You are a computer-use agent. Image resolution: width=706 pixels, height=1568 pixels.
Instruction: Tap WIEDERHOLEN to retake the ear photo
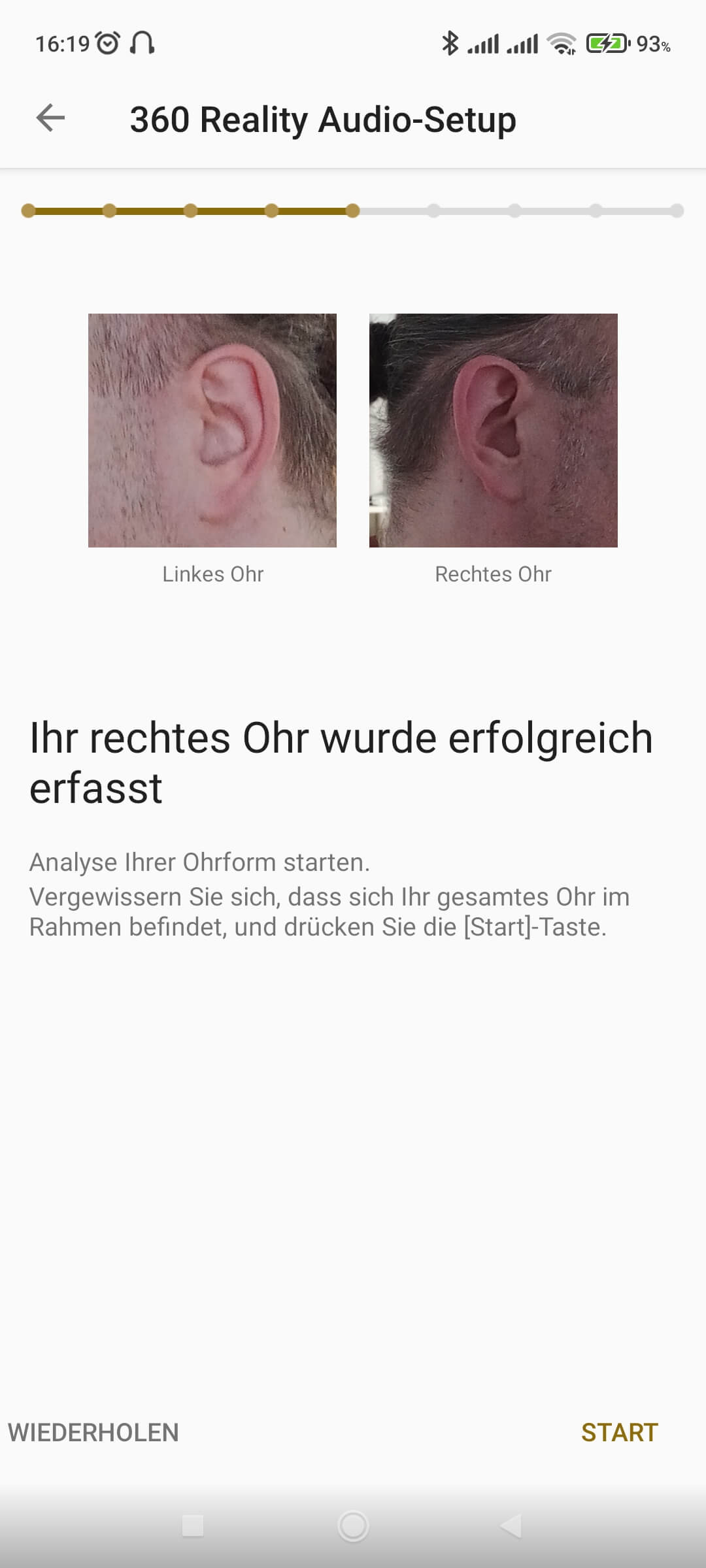point(93,1433)
